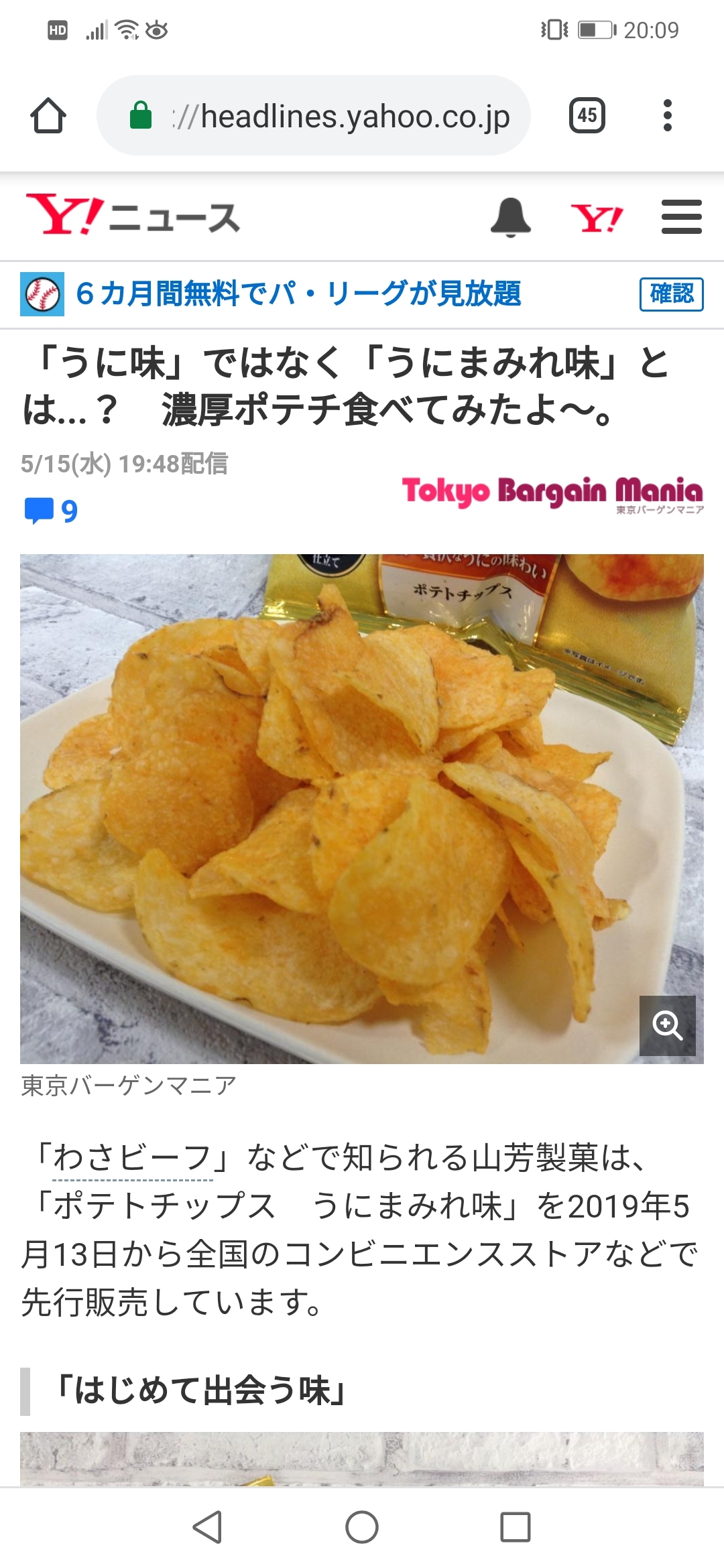Viewport: 724px width, 1568px height.
Task: Enlarge the potato chips photo
Action: [x=667, y=1025]
